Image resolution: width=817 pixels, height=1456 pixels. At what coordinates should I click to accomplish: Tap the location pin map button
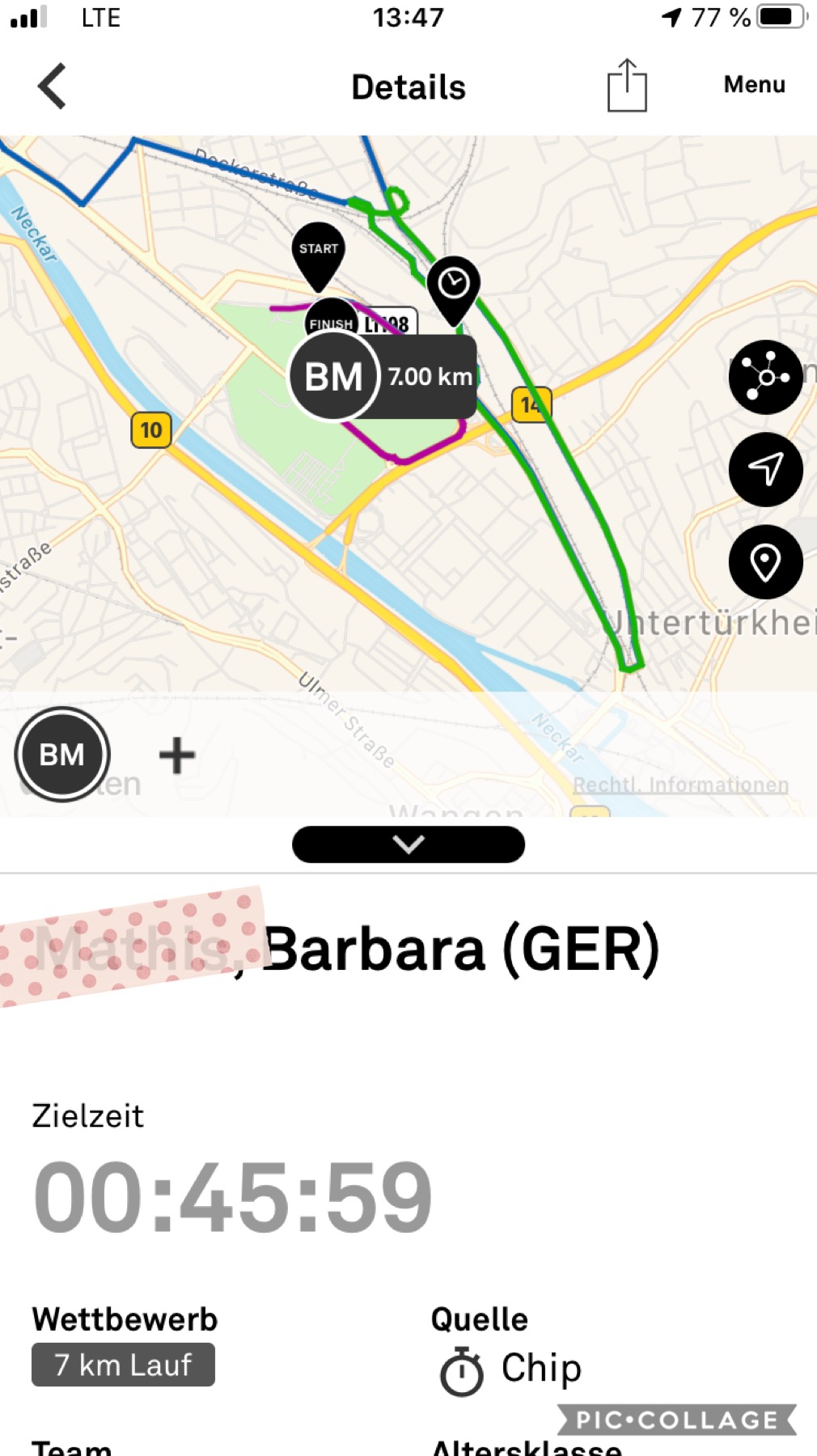coord(765,562)
